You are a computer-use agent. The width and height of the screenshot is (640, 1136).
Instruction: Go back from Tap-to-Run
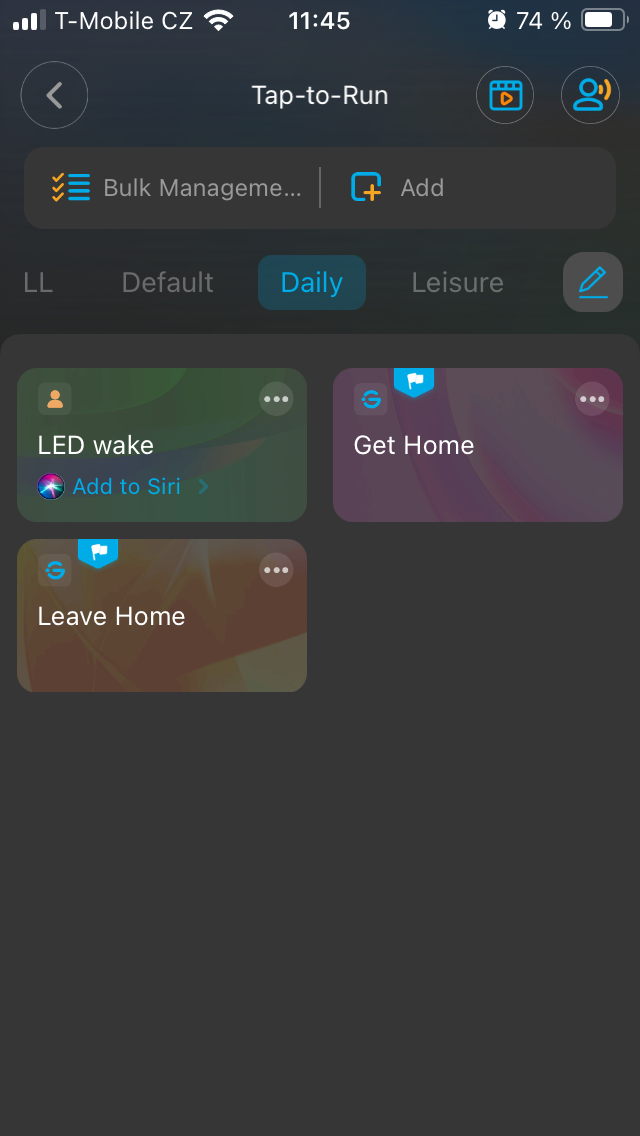(x=55, y=96)
